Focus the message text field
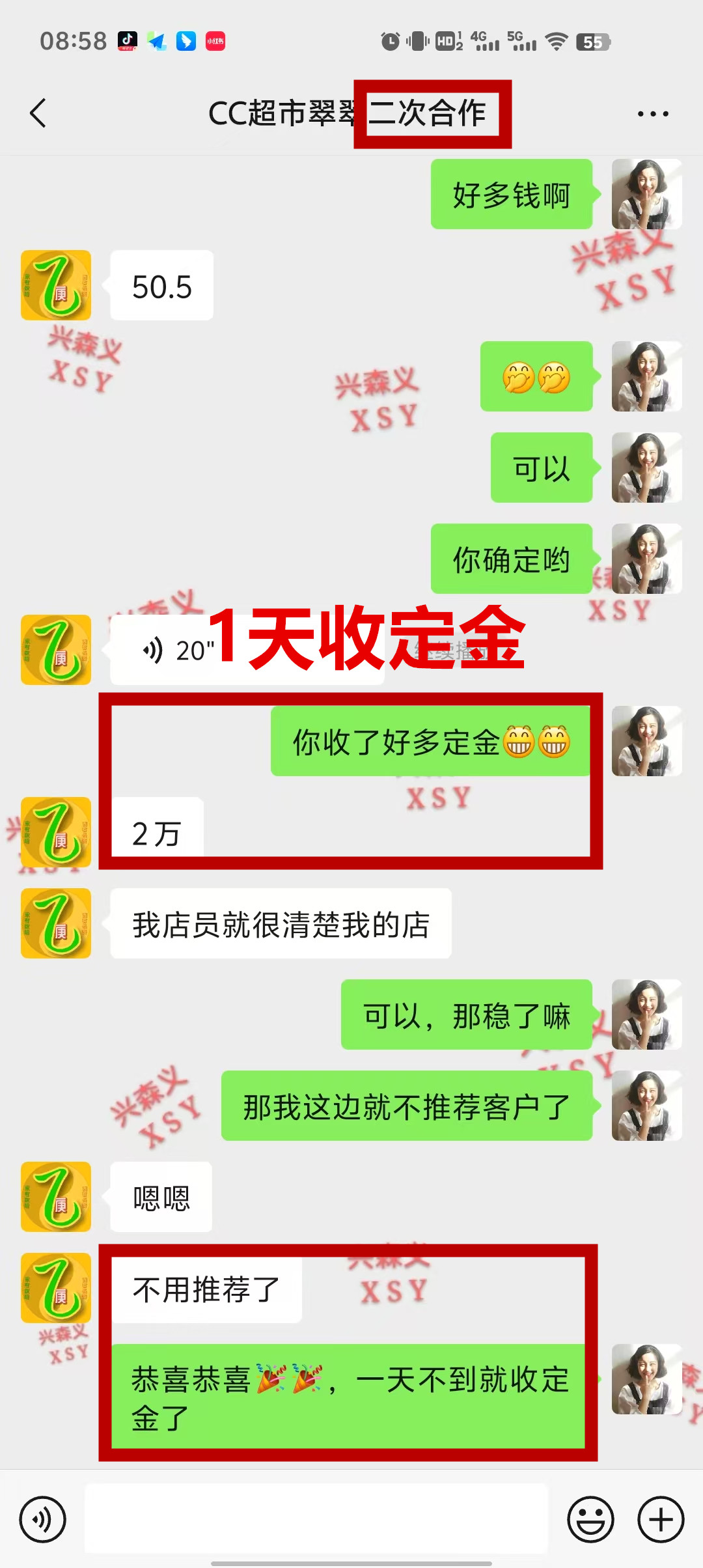The width and height of the screenshot is (703, 1568). coord(316,1519)
